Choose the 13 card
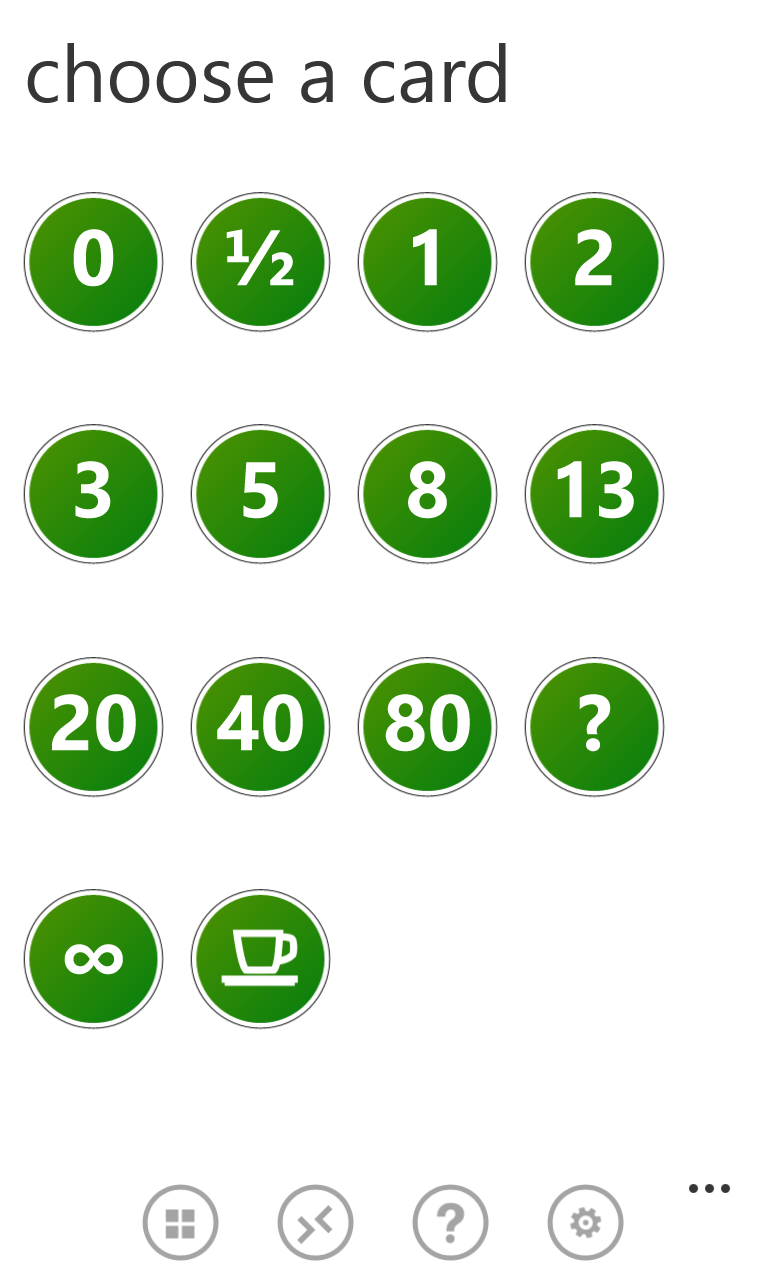The height and width of the screenshot is (1280, 768). point(594,494)
